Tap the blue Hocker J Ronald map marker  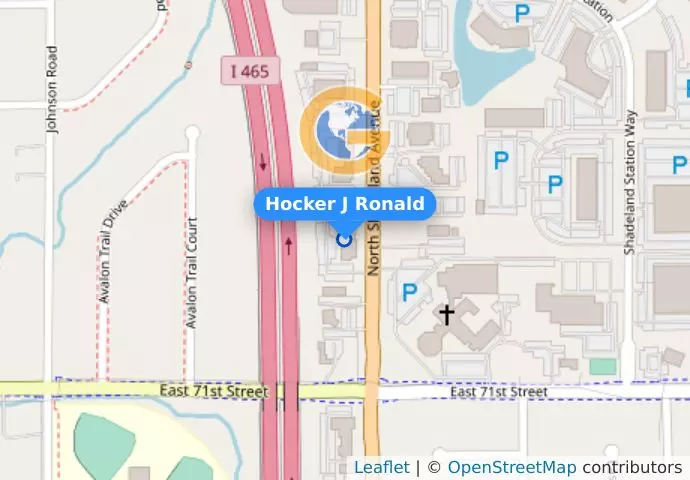tap(345, 238)
